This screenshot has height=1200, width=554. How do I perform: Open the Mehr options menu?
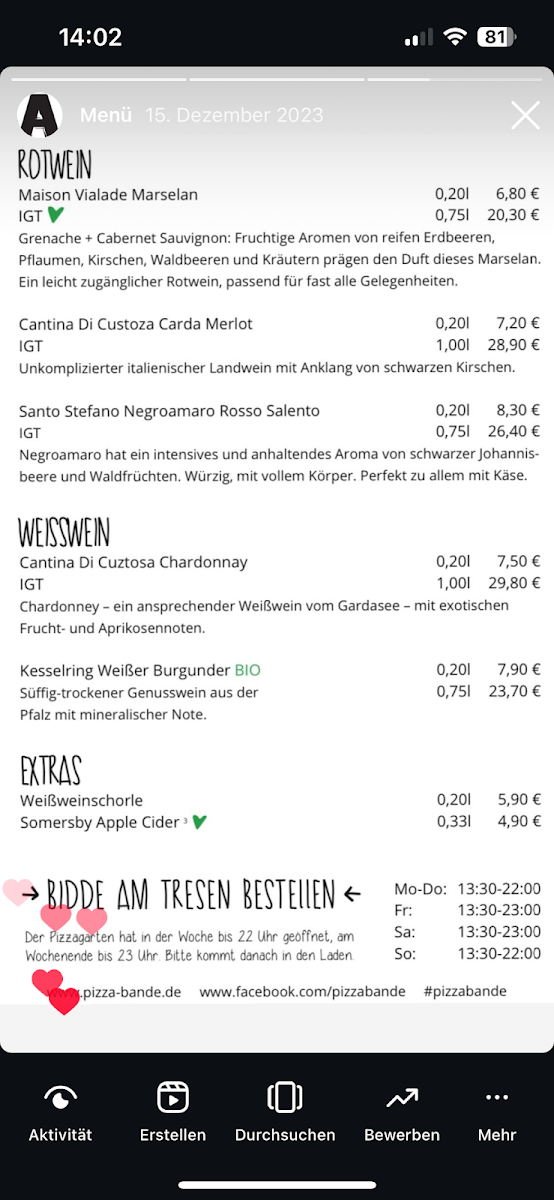[497, 1112]
